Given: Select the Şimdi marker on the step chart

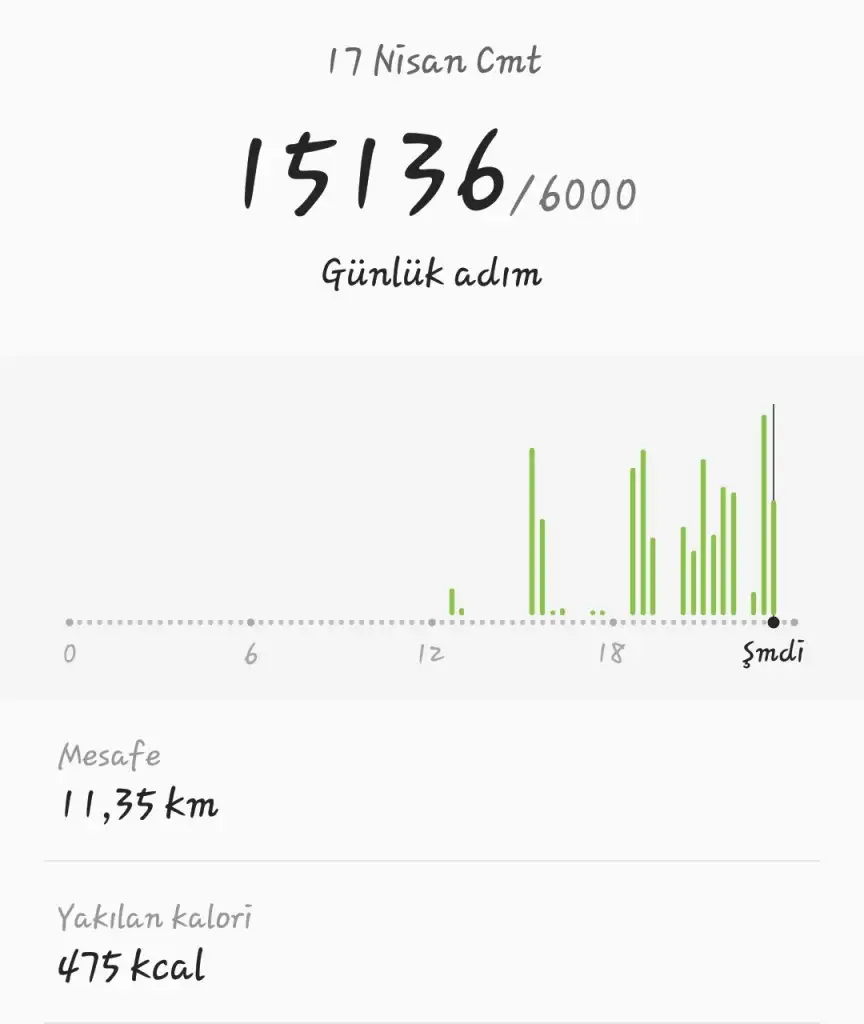Looking at the screenshot, I should pyautogui.click(x=773, y=622).
